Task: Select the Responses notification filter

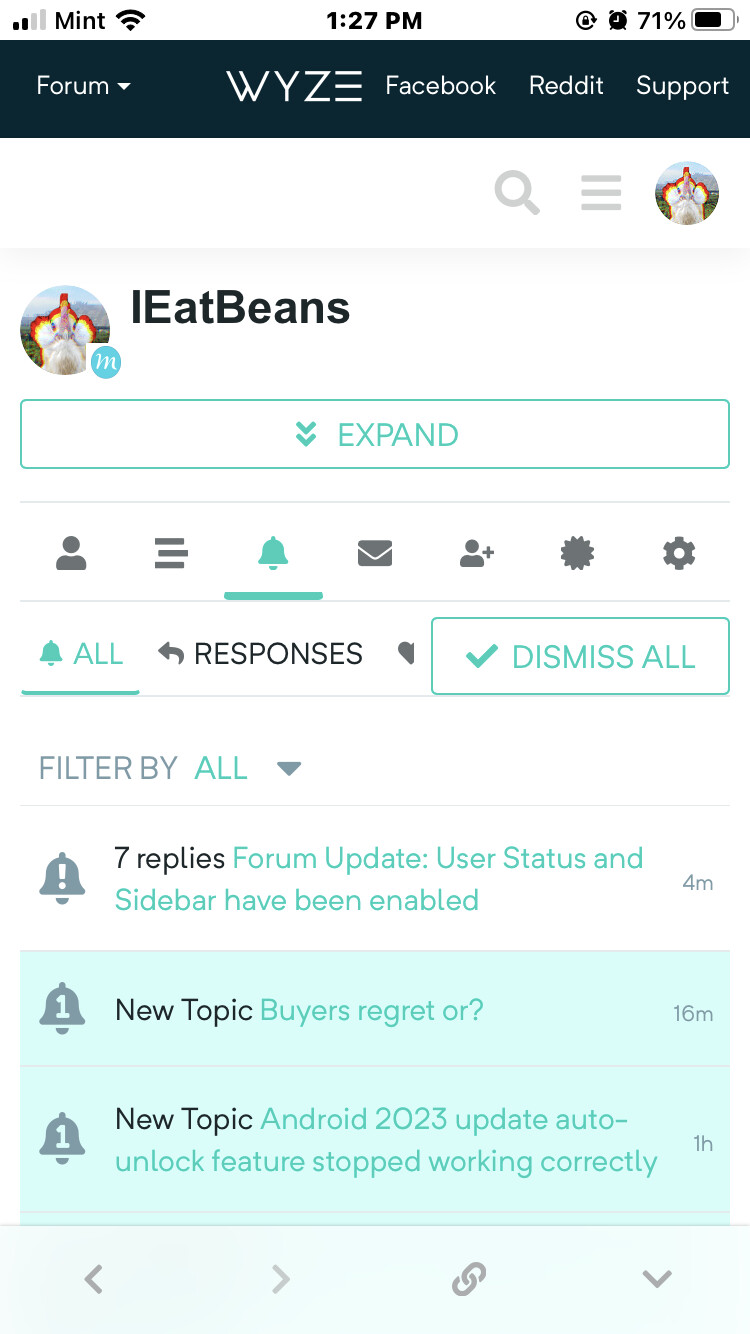Action: pyautogui.click(x=261, y=654)
